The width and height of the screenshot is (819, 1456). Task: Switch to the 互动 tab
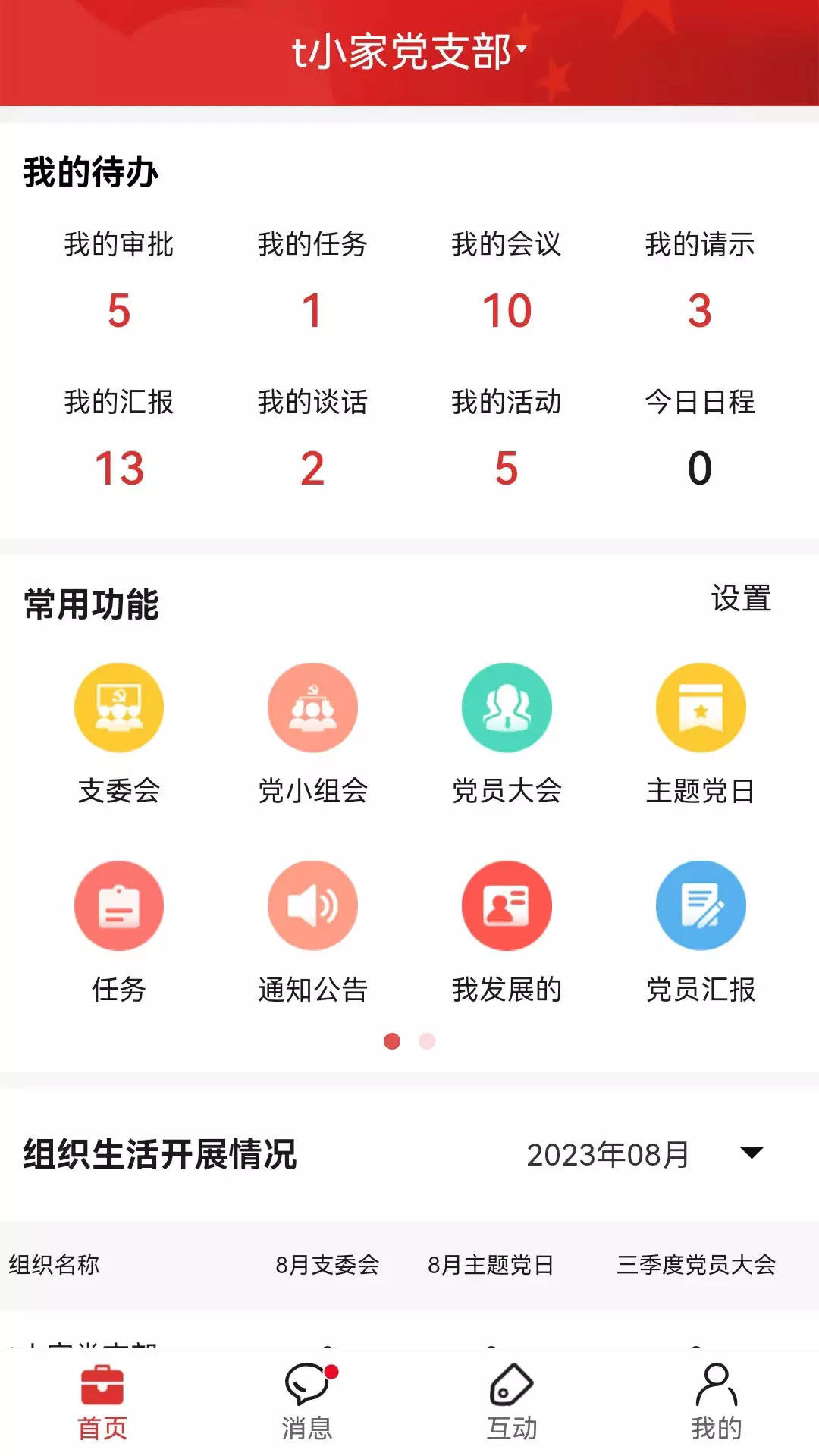(x=512, y=1403)
